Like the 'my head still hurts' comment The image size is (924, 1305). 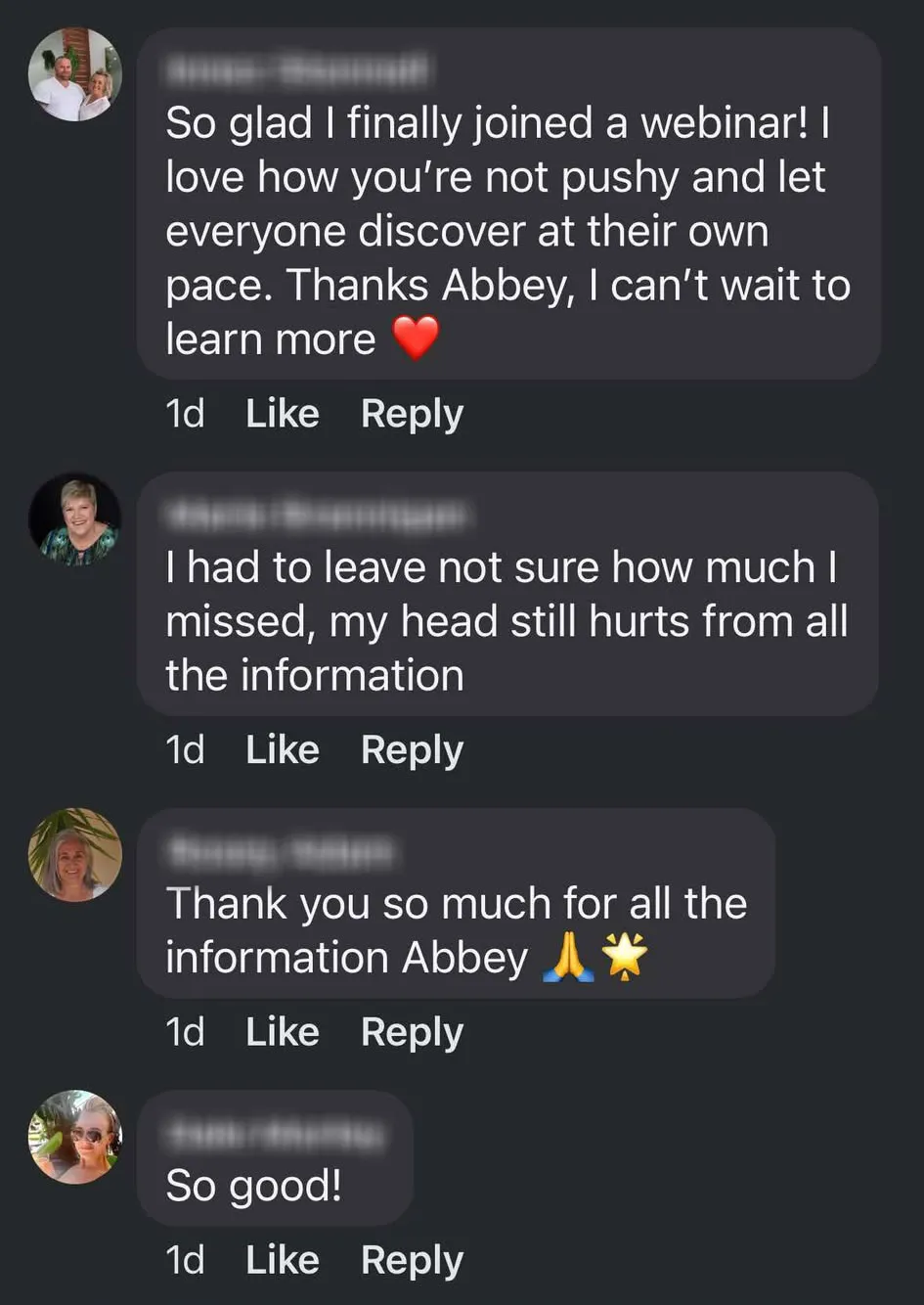point(283,750)
